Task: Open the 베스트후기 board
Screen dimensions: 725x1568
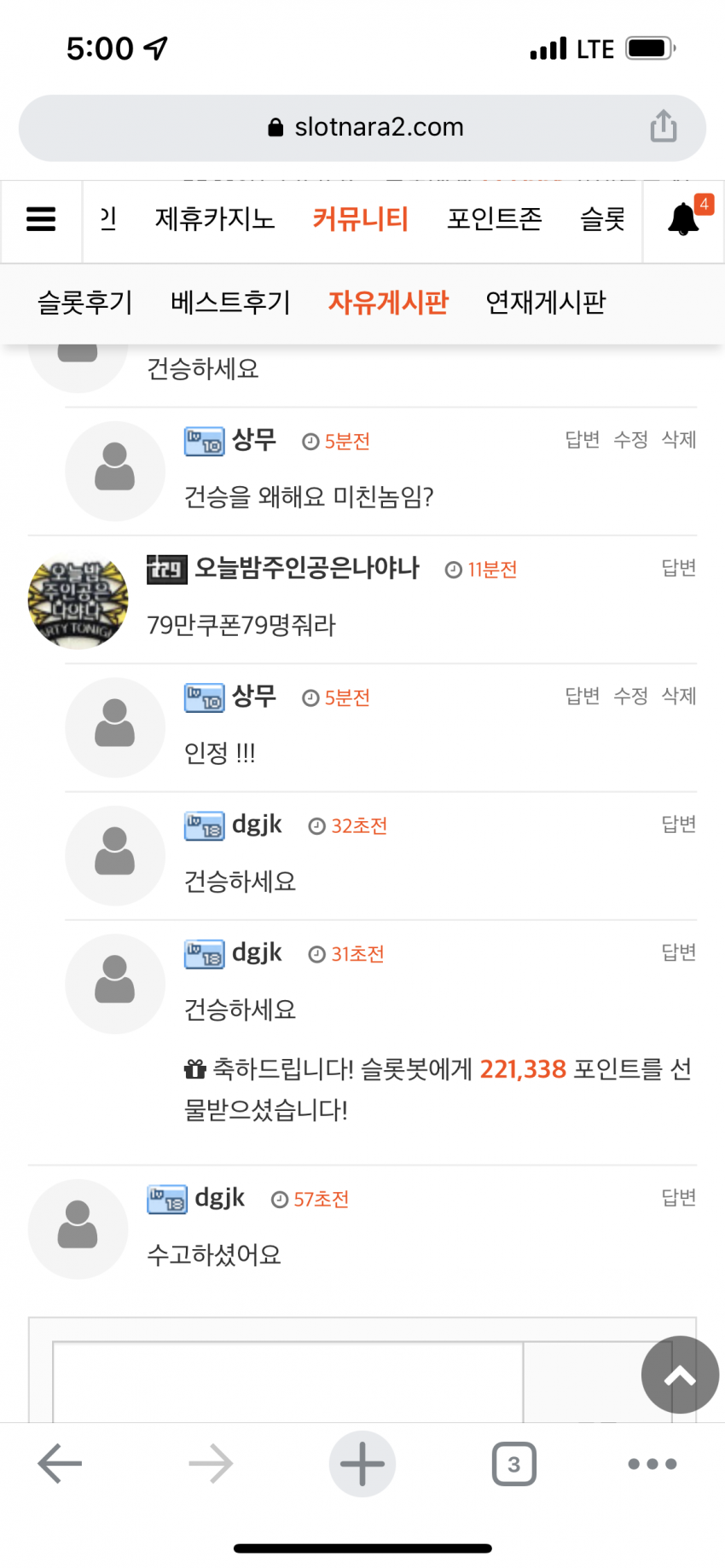Action: pyautogui.click(x=230, y=302)
